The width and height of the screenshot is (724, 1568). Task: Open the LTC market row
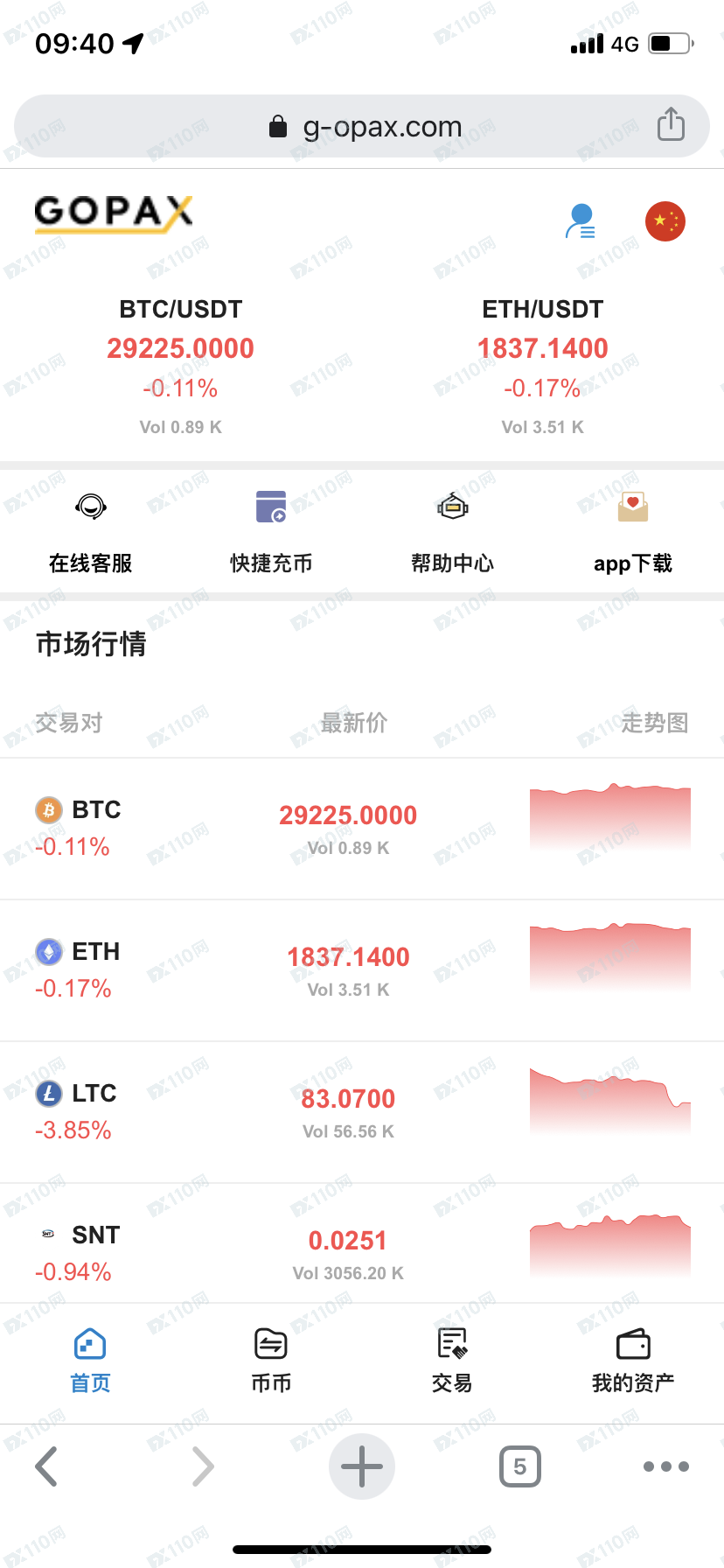coord(362,1112)
